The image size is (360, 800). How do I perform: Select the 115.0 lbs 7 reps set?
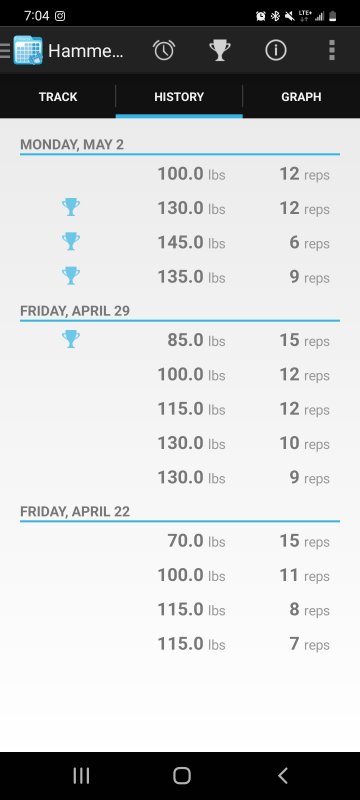(180, 644)
